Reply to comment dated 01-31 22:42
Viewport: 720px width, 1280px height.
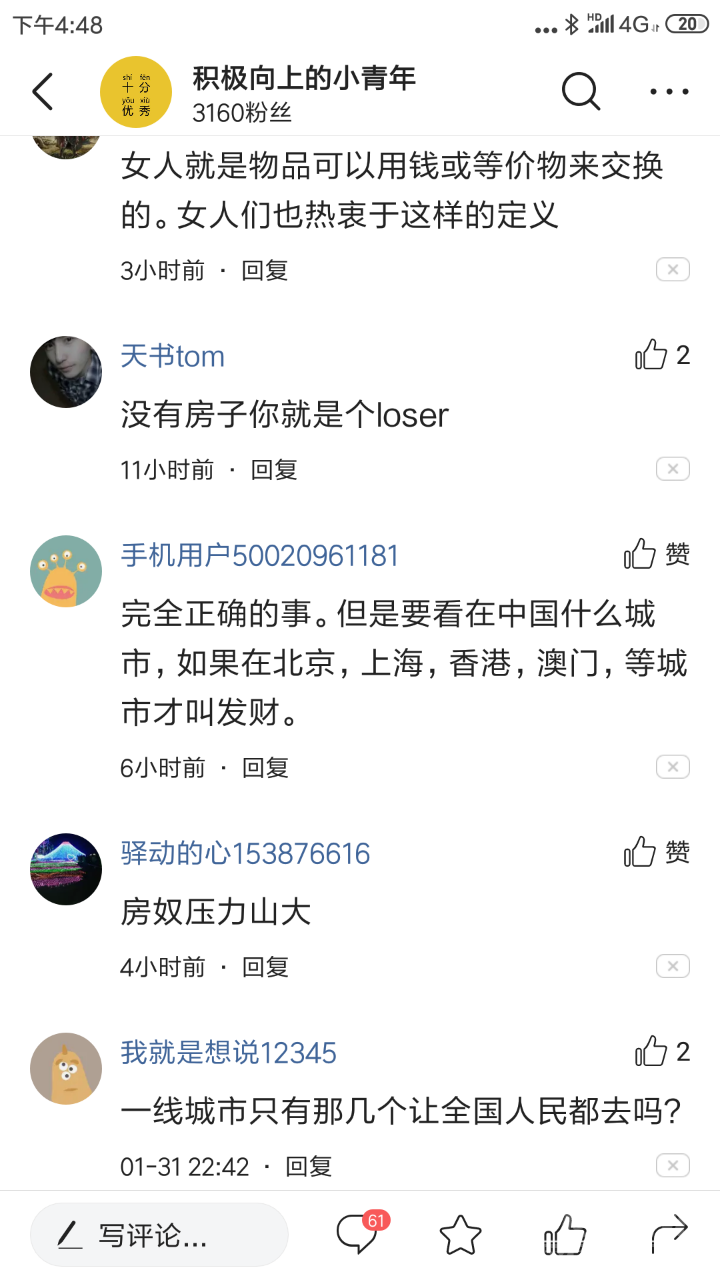pyautogui.click(x=308, y=1166)
